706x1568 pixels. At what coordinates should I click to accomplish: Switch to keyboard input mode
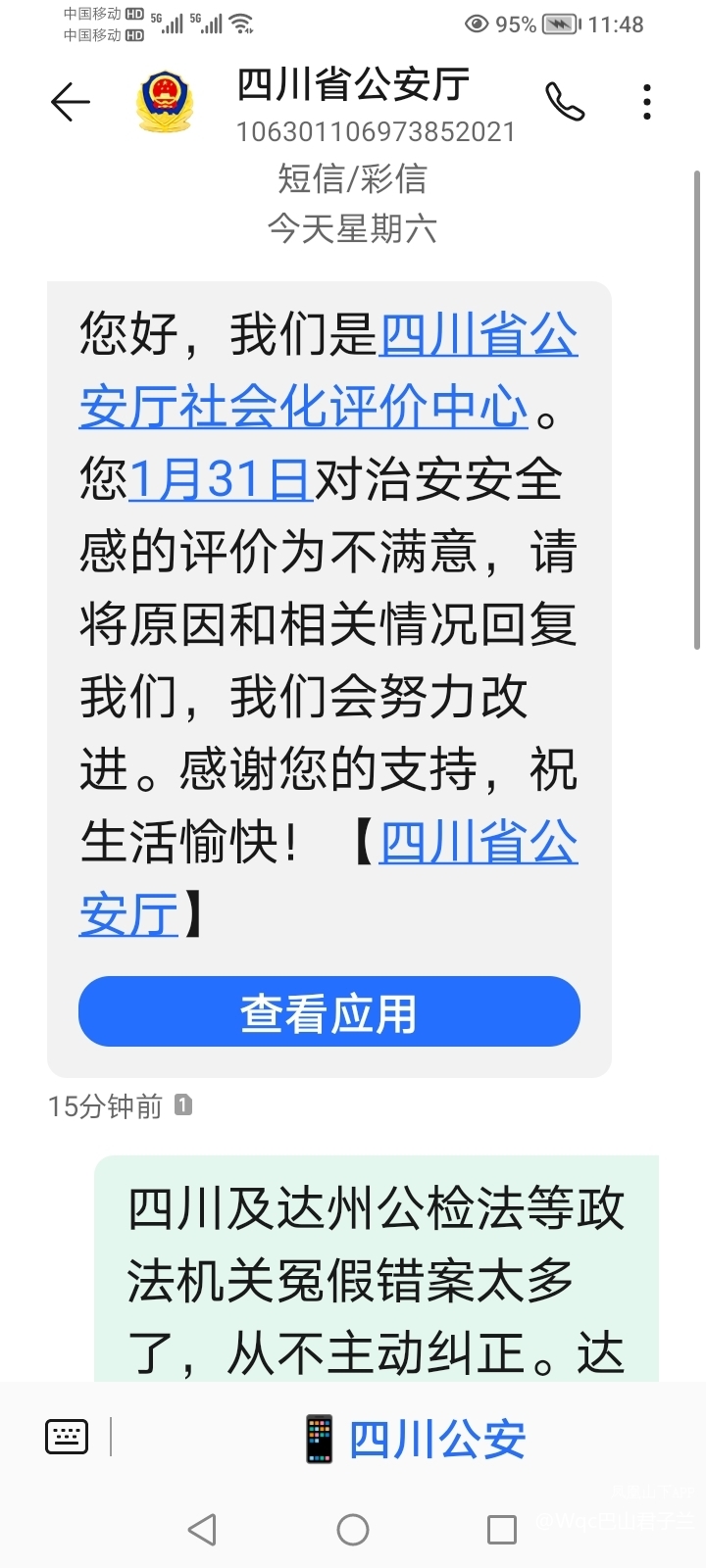coord(67,1437)
